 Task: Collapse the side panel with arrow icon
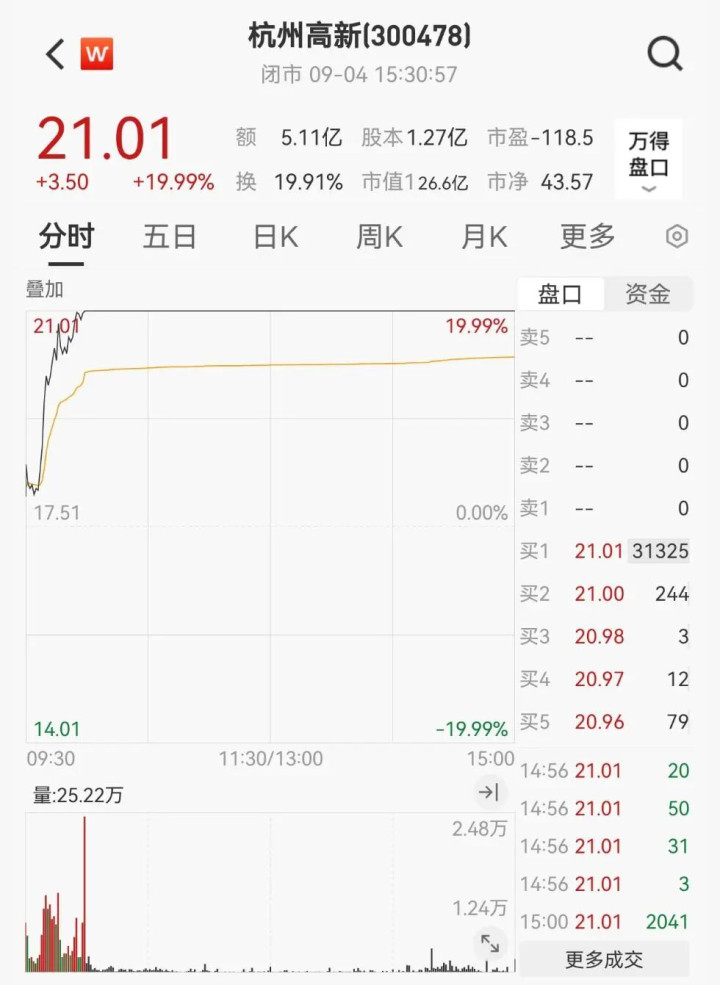[x=488, y=793]
